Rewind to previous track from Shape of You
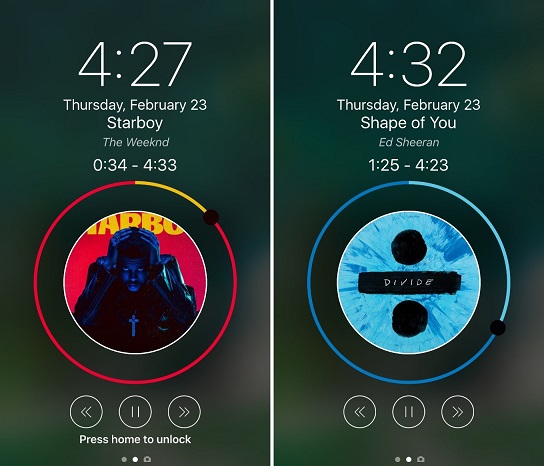This screenshot has width=544, height=466. pyautogui.click(x=360, y=412)
